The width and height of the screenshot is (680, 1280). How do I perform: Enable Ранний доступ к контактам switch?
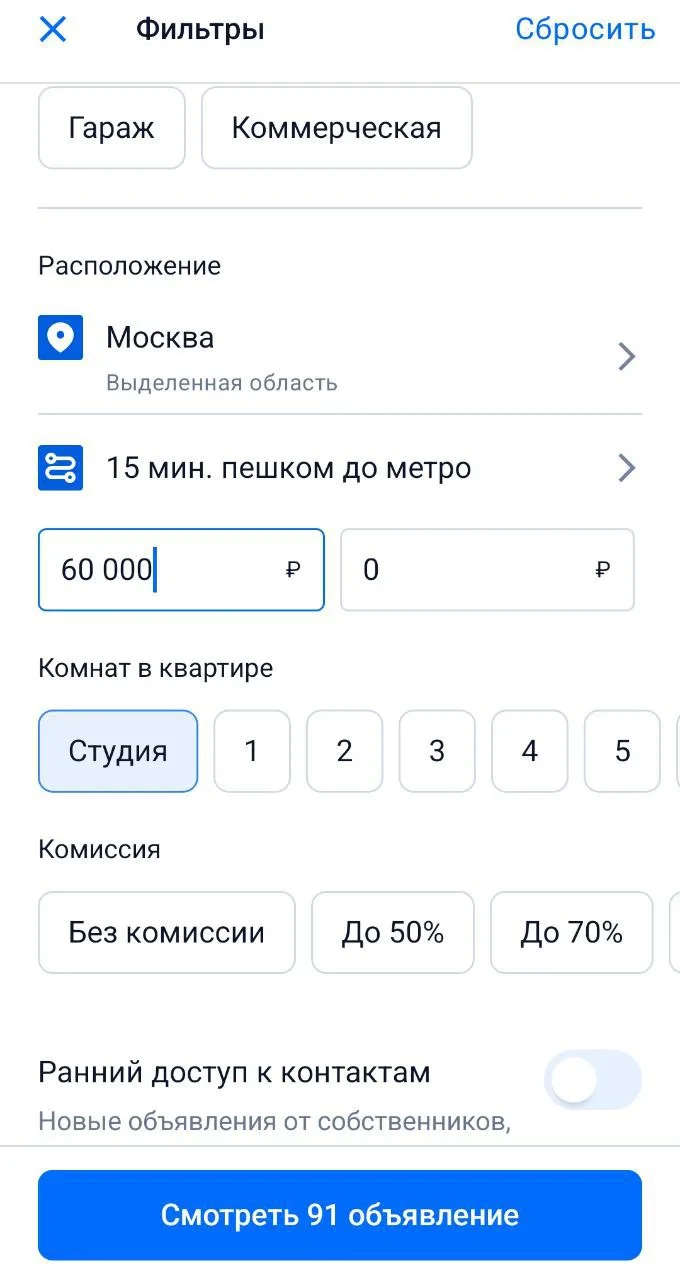pyautogui.click(x=592, y=1080)
